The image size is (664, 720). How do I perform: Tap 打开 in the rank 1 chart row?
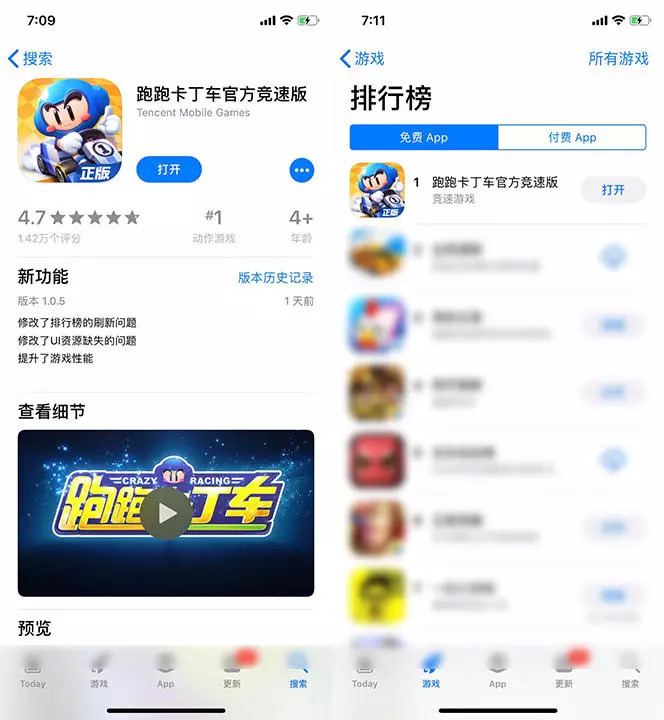[x=613, y=190]
